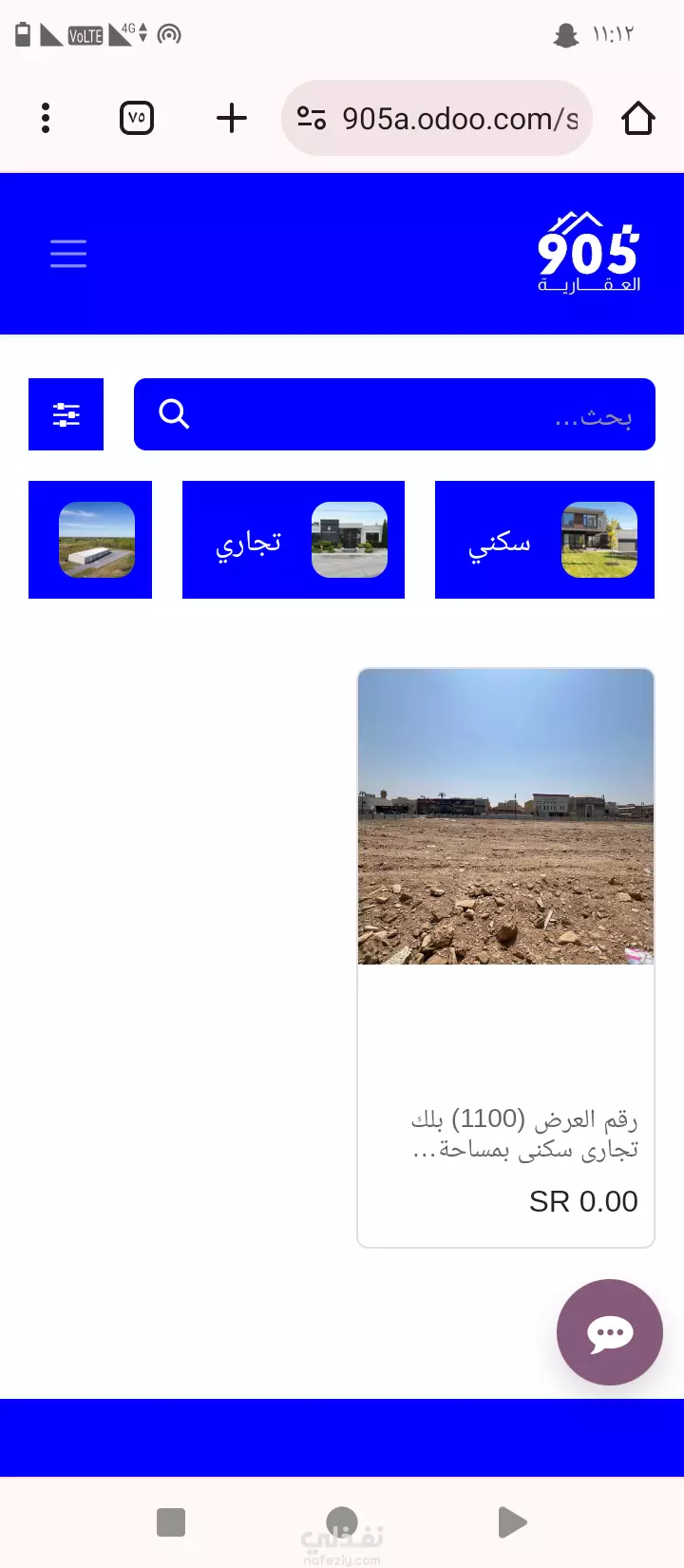This screenshot has height=1568, width=684.
Task: Open the site's hamburger menu
Action: click(x=68, y=254)
